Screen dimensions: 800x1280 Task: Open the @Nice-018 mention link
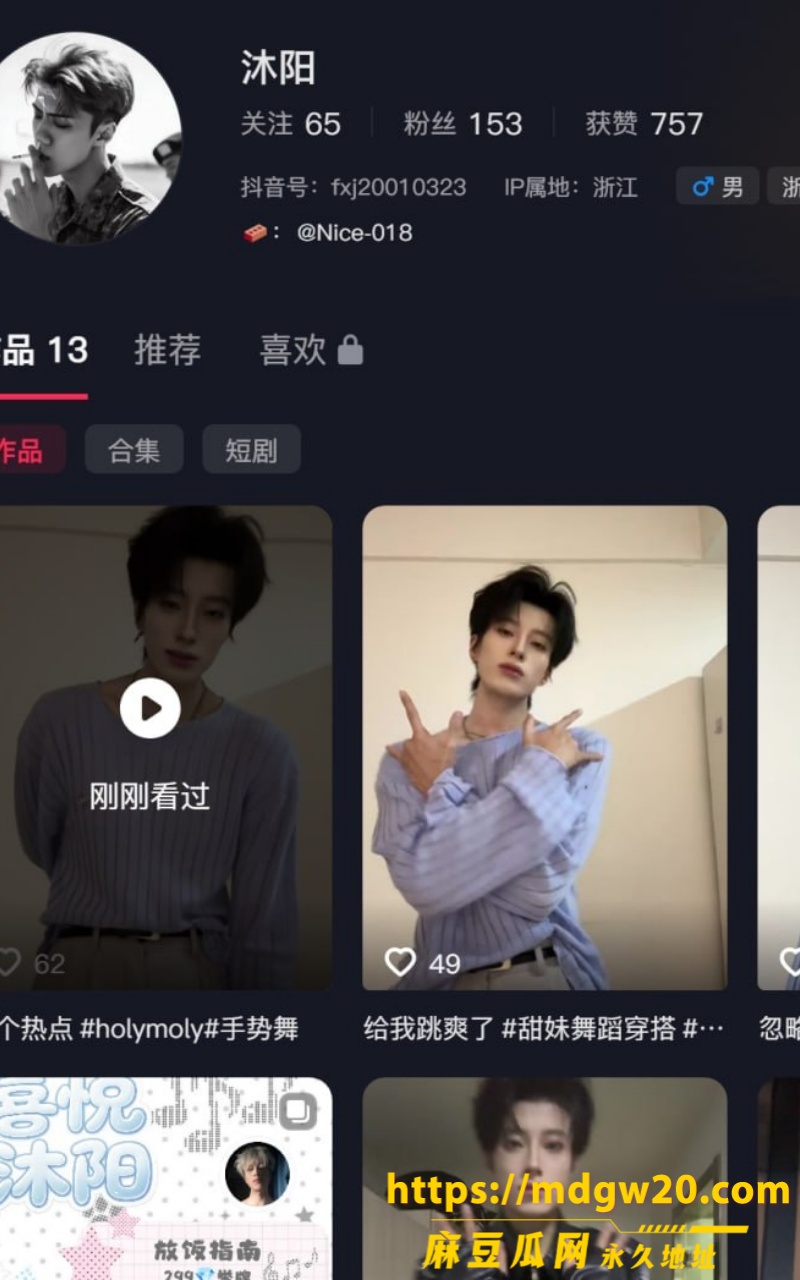click(x=354, y=233)
